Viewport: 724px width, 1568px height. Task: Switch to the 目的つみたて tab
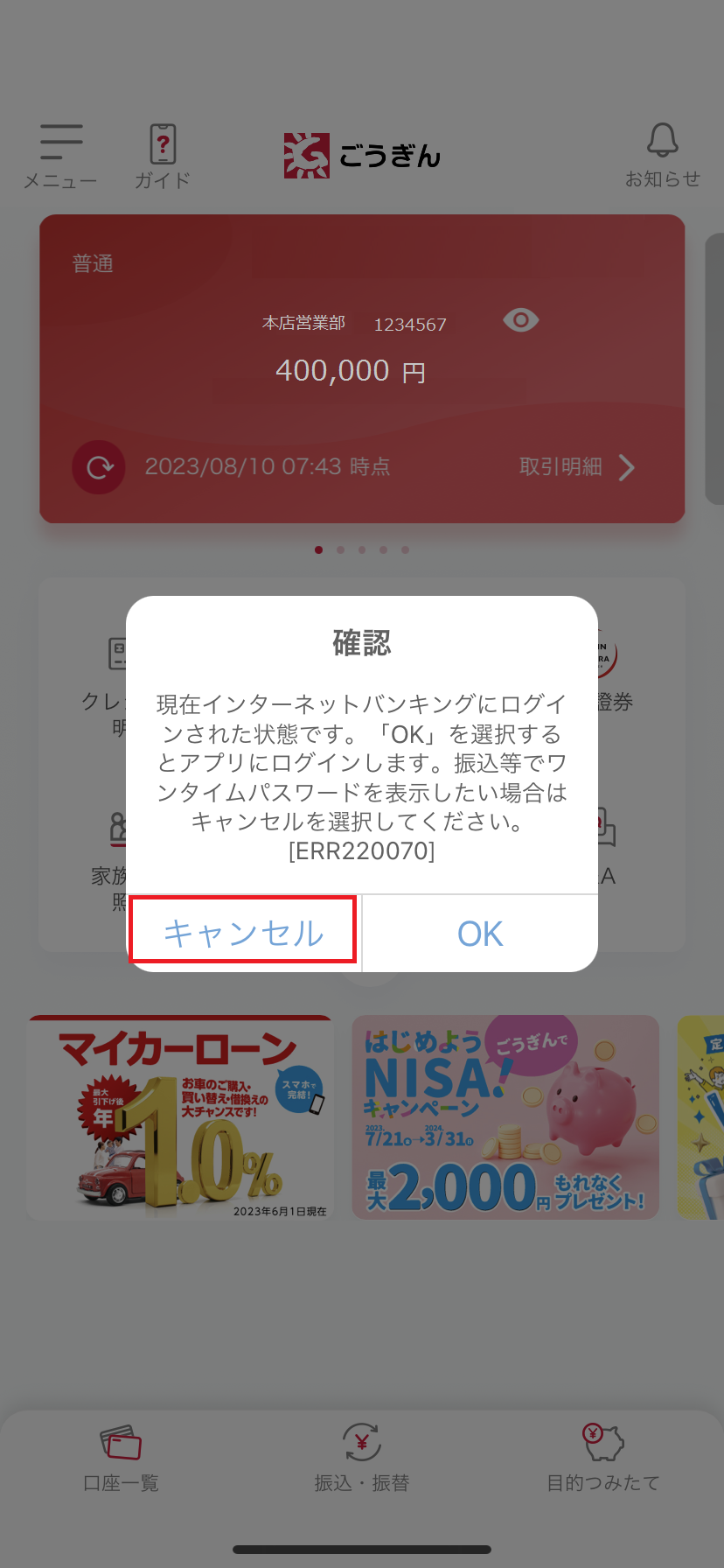(x=603, y=1459)
